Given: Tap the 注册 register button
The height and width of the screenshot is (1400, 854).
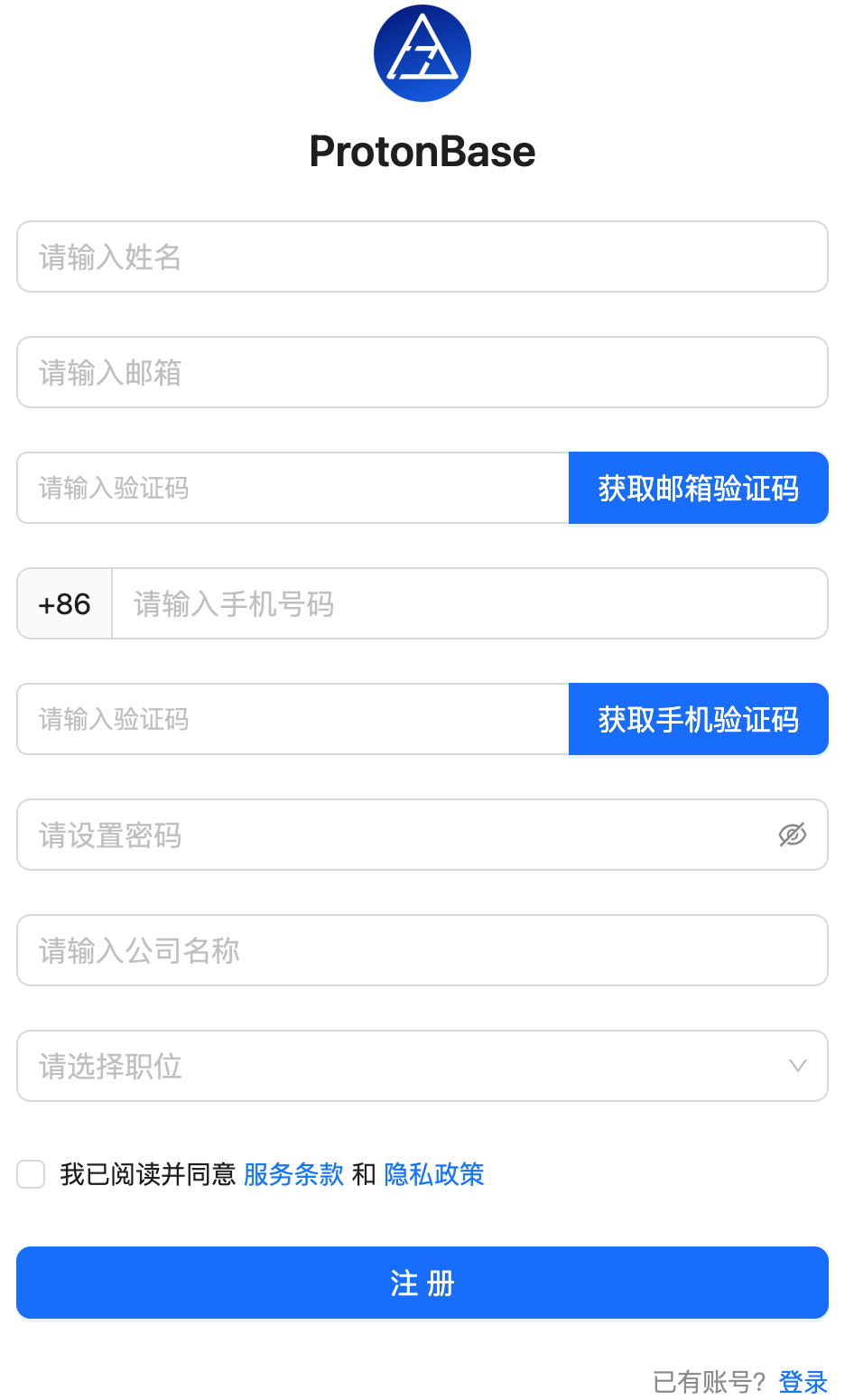Looking at the screenshot, I should [422, 1283].
